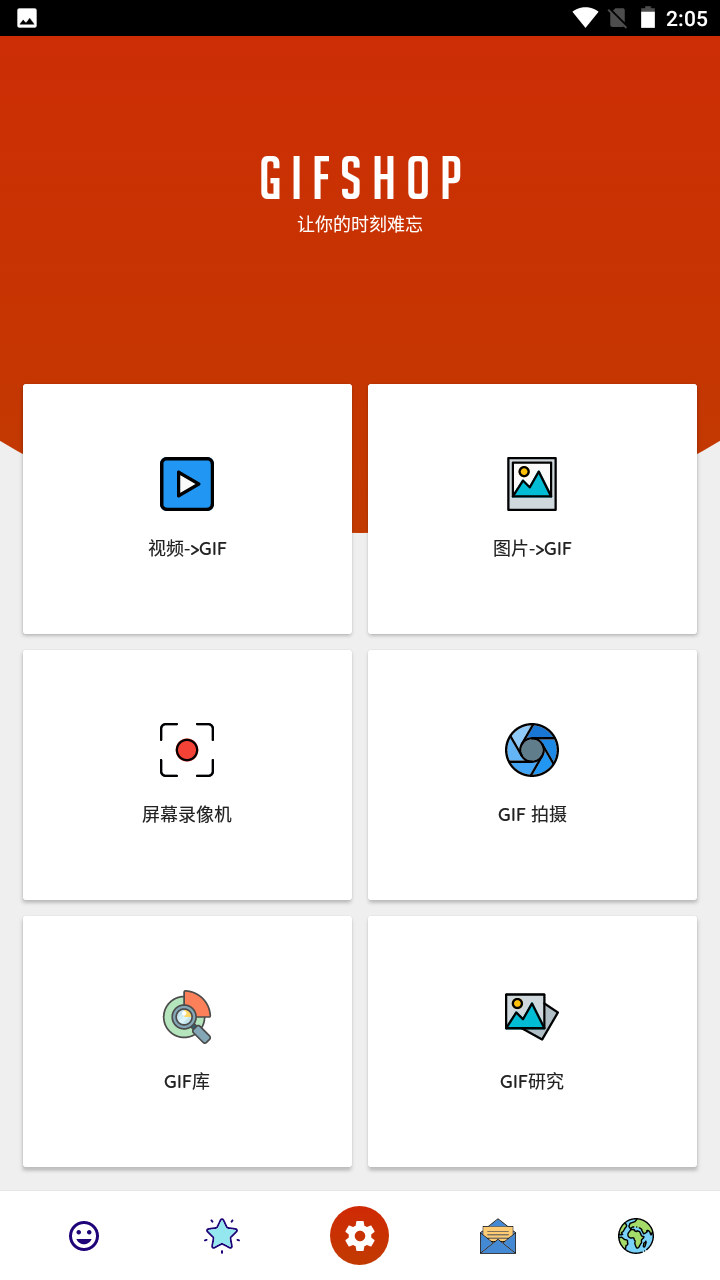Tap the smiley face icon
Viewport: 720px width, 1280px height.
(84, 1236)
